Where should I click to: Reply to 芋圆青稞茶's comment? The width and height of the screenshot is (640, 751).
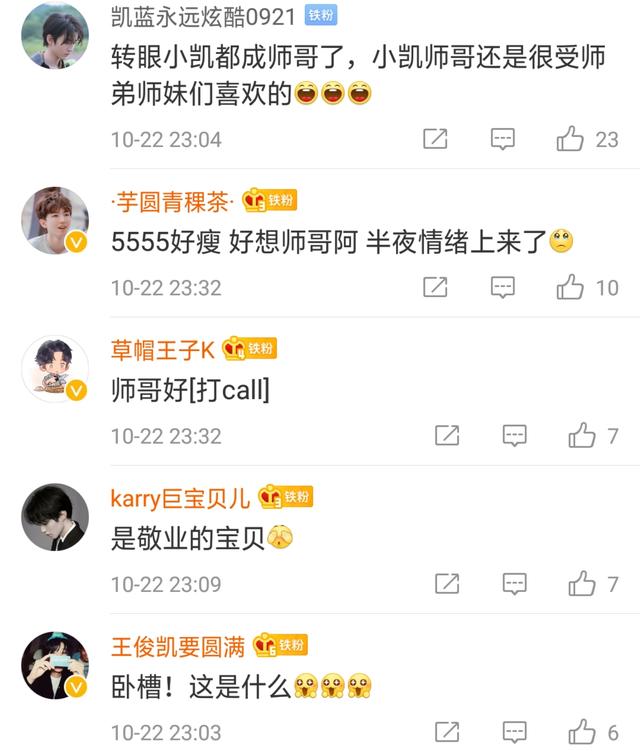click(x=502, y=288)
